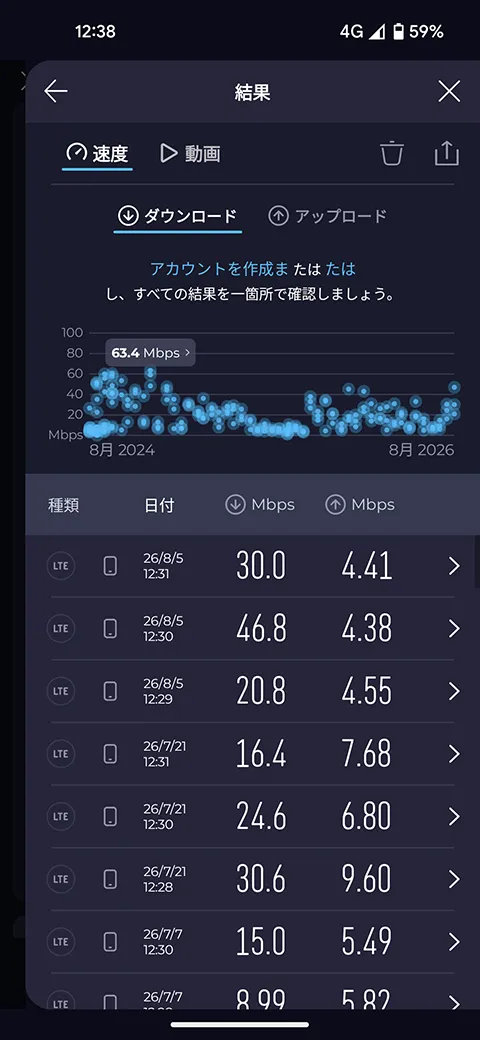This screenshot has width=480, height=1040.
Task: Open the 26/7/21 12:31 result
Action: point(253,753)
